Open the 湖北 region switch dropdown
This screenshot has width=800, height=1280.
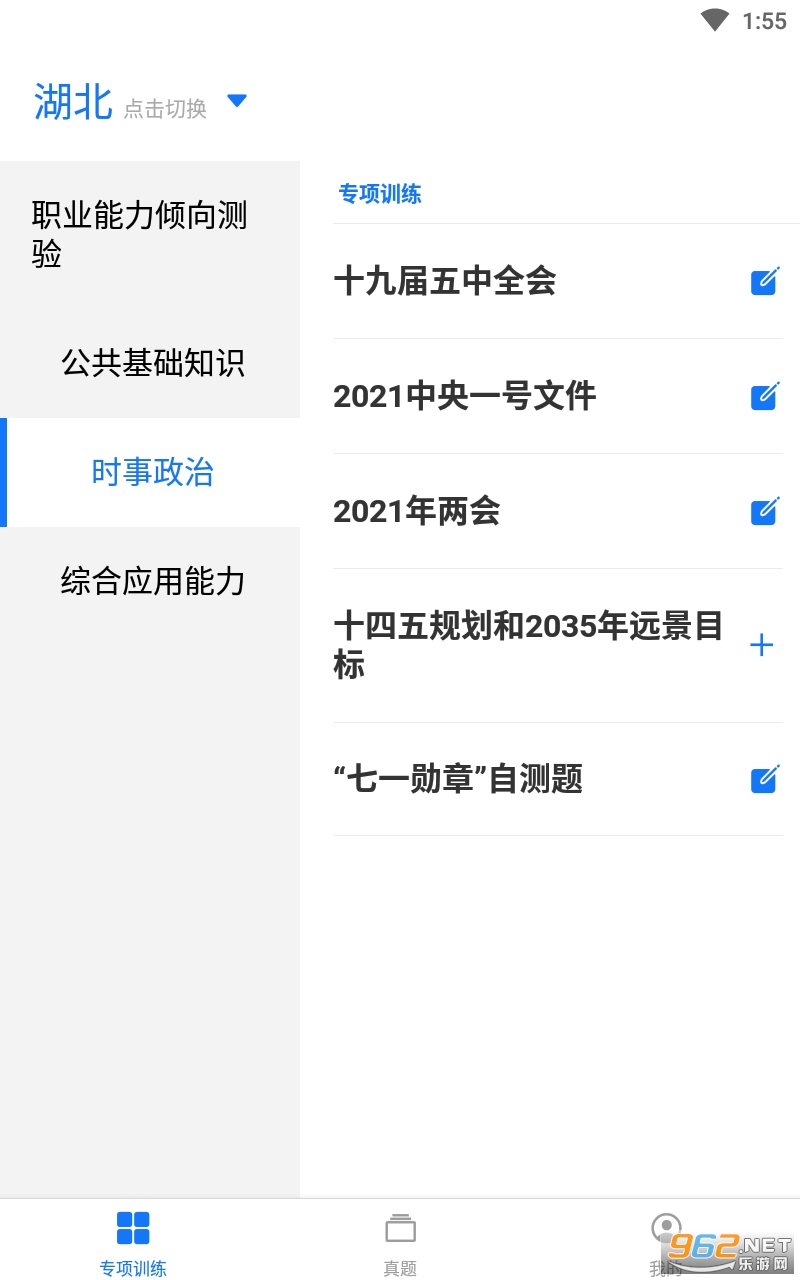click(x=237, y=101)
